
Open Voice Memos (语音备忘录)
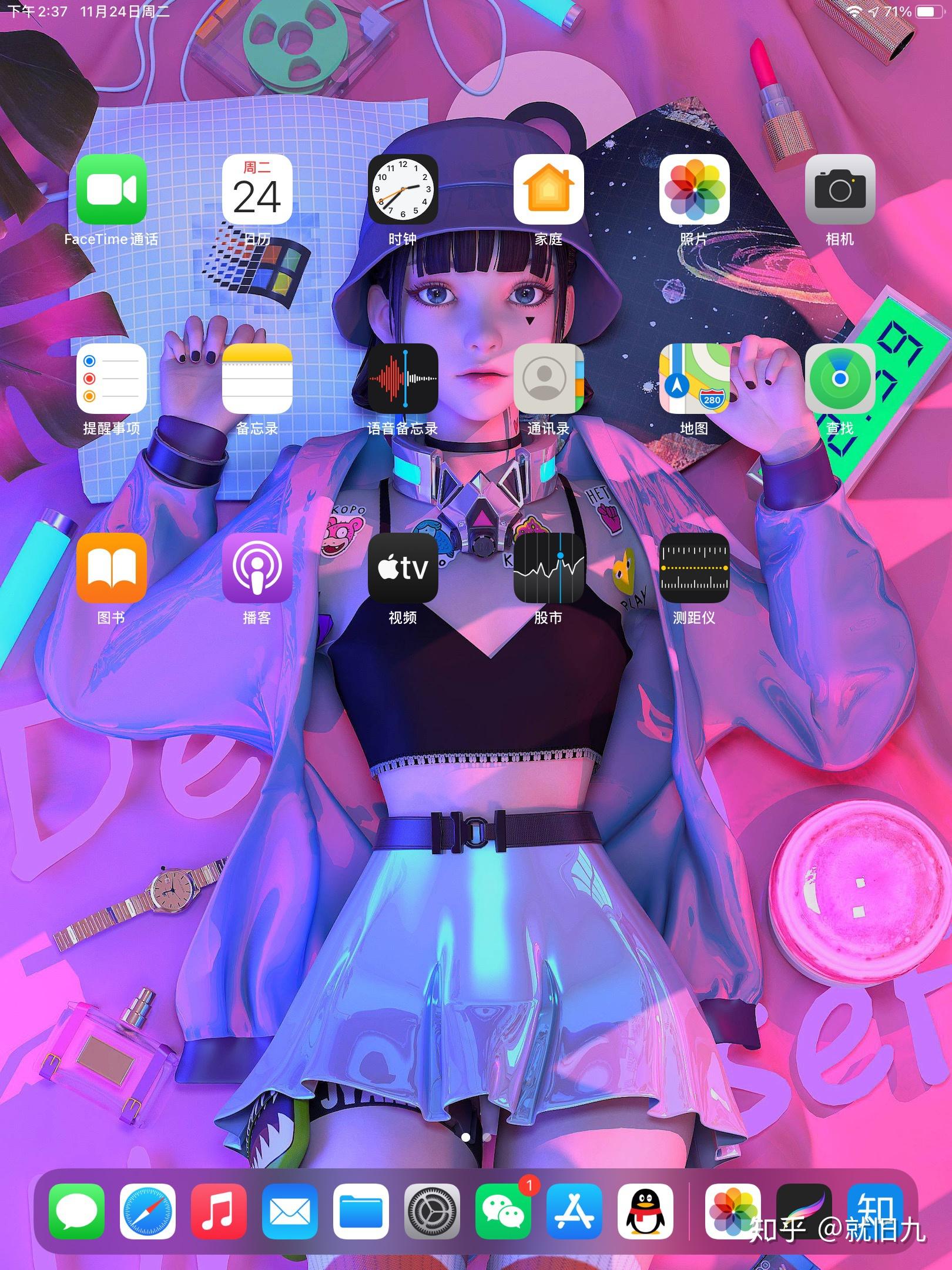(403, 379)
